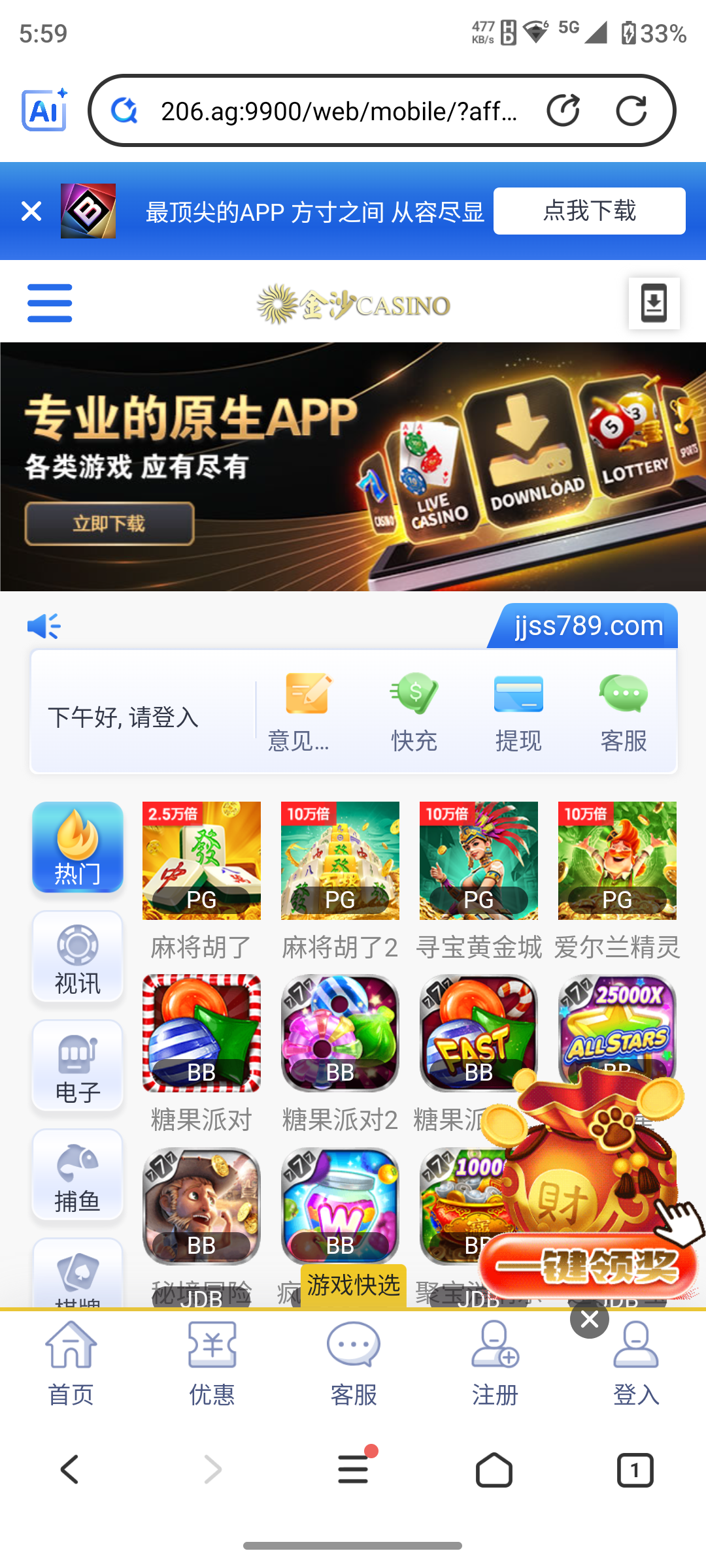Tap the 点我下载 button

pos(589,211)
